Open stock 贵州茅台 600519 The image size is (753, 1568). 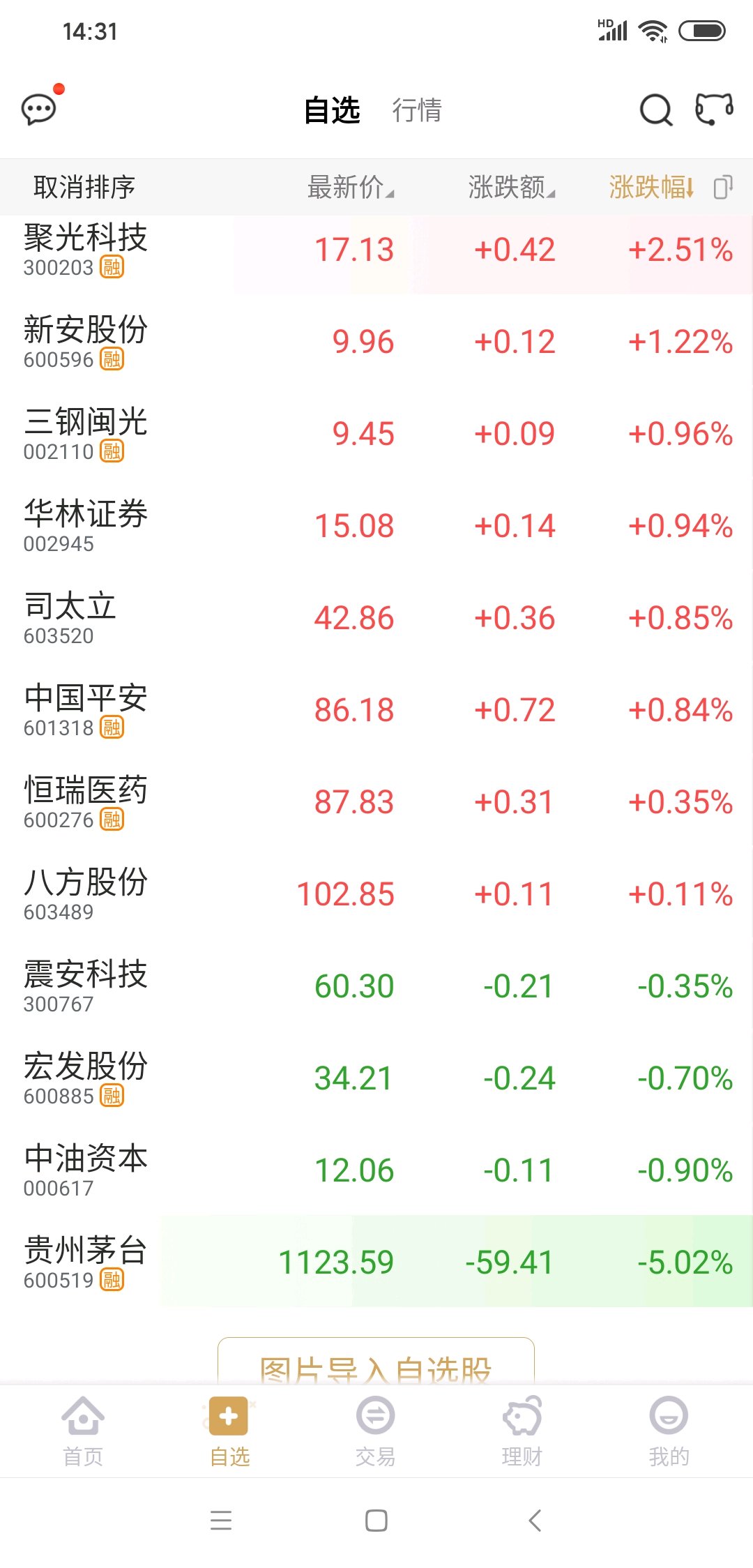376,1262
